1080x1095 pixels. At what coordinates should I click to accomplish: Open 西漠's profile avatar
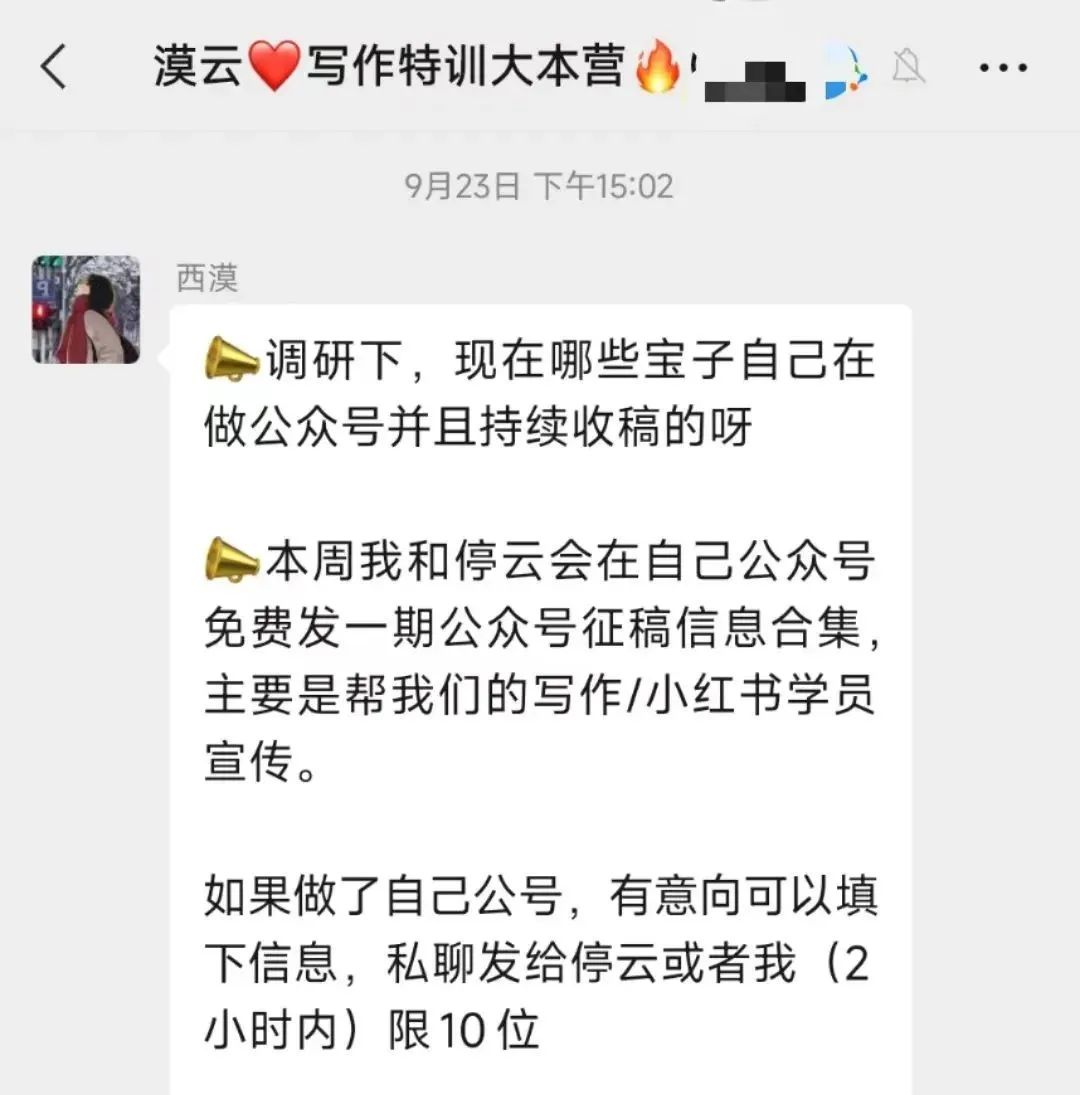(86, 309)
